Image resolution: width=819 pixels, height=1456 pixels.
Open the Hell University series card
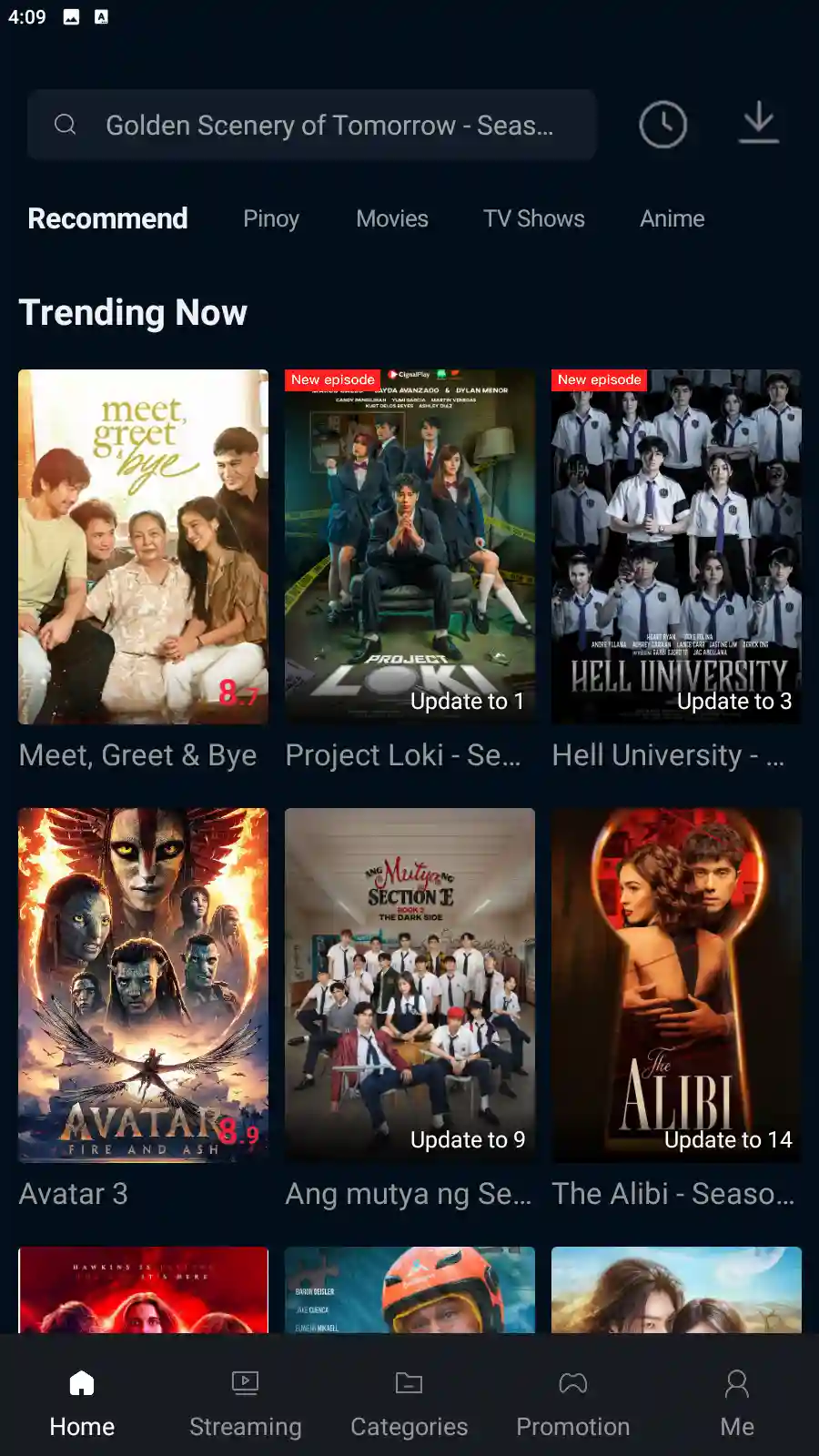coord(676,546)
